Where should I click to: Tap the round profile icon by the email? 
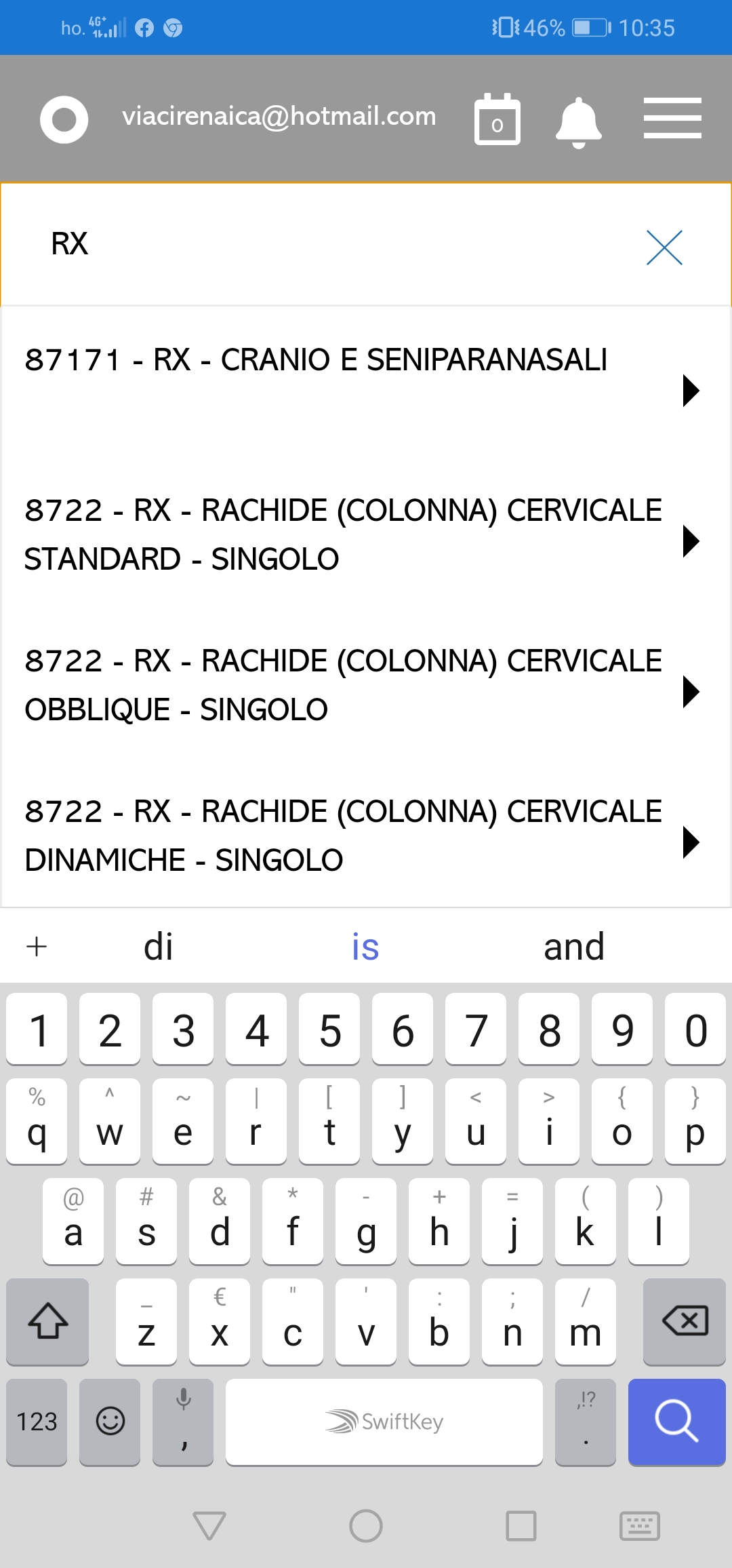tap(64, 120)
